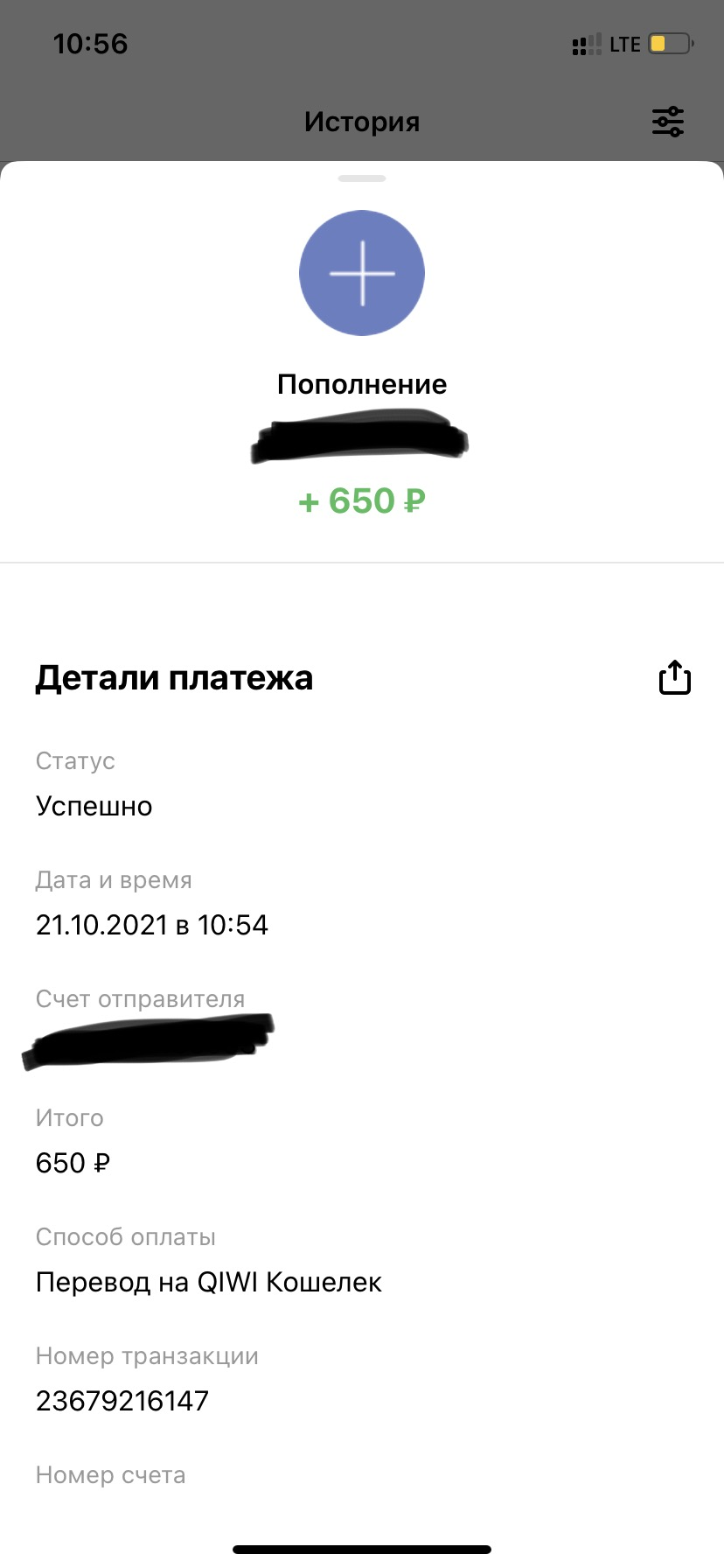Tap the sheet handle to dismiss
724x1568 pixels.
[x=362, y=178]
